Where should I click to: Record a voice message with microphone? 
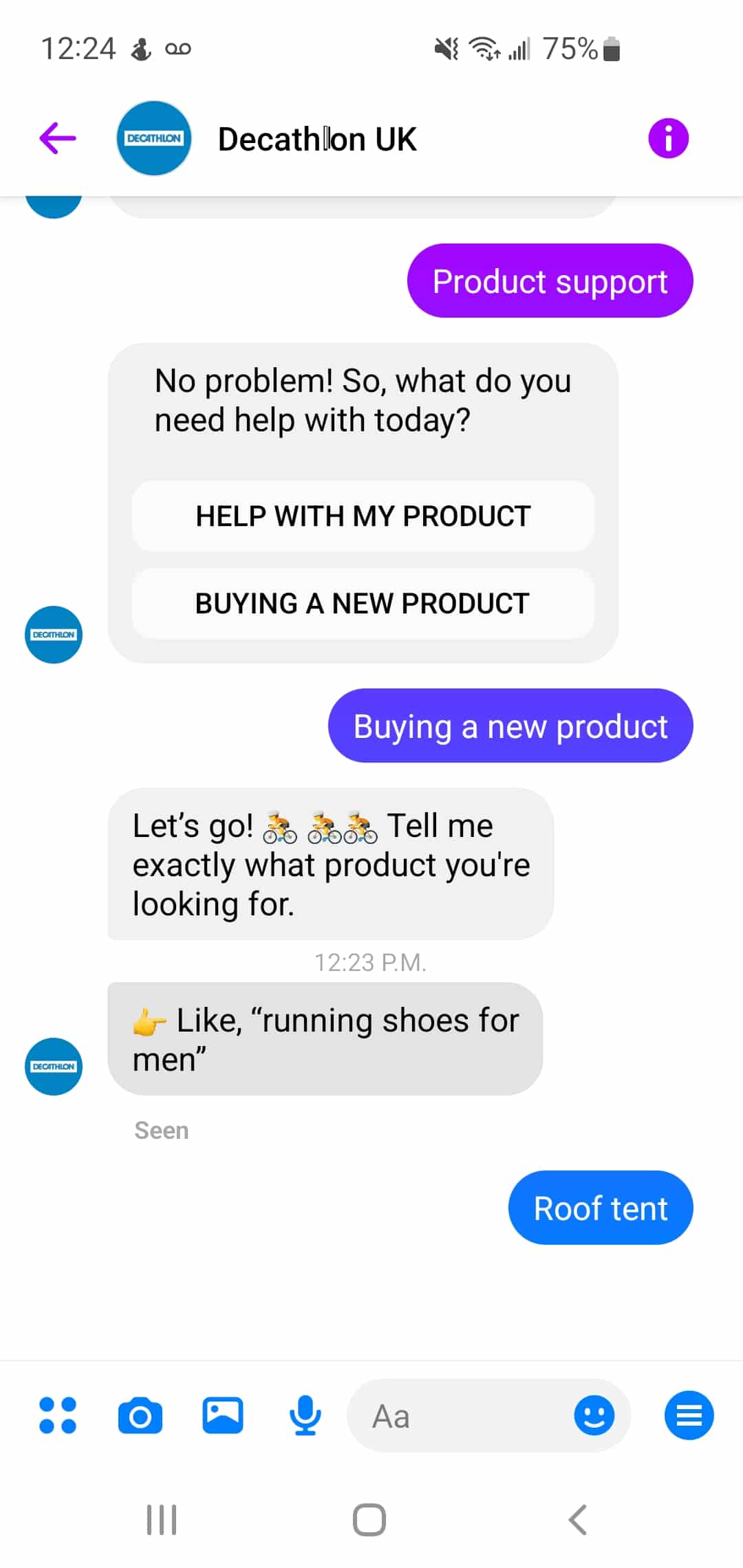[x=305, y=1415]
